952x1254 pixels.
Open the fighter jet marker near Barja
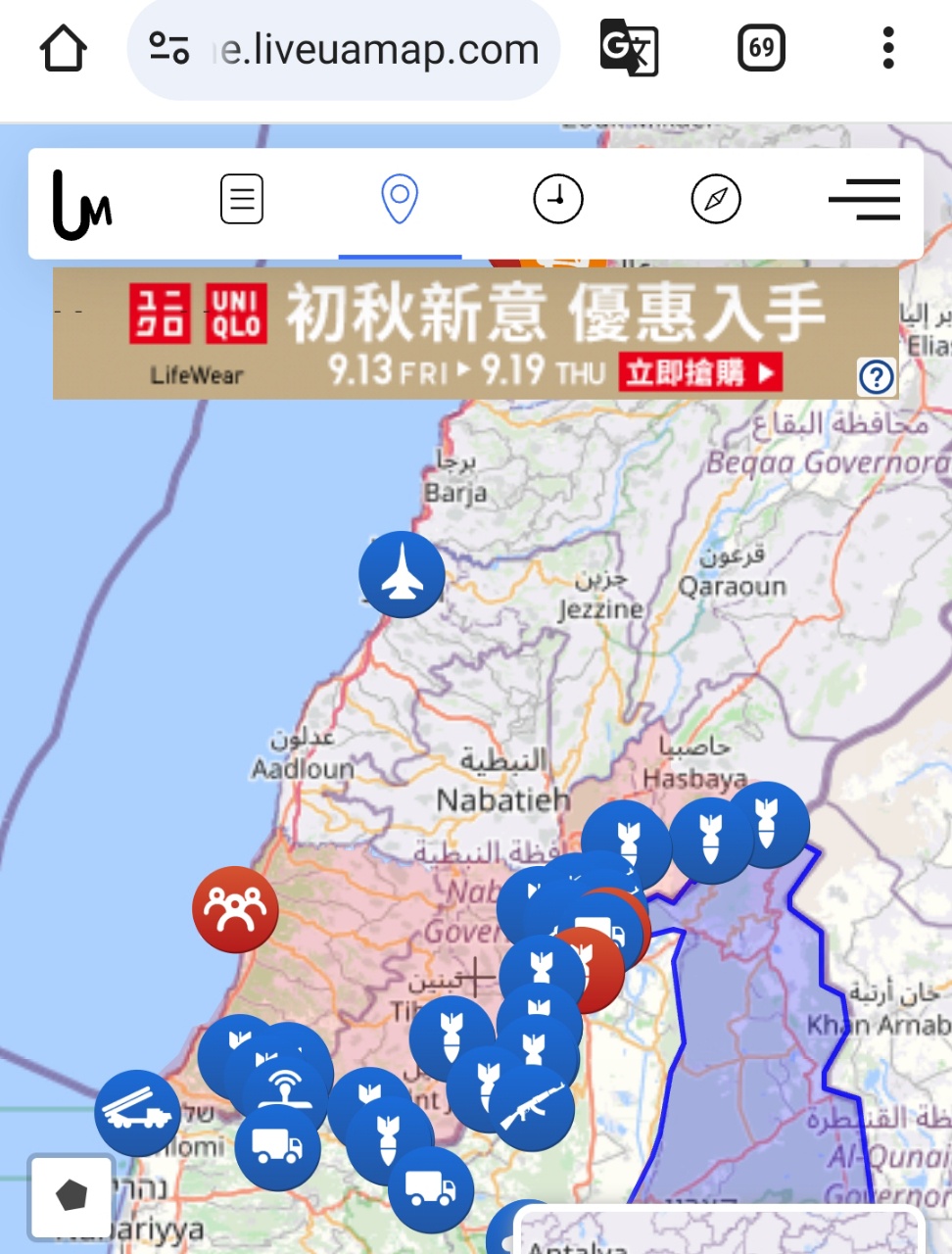(x=402, y=574)
